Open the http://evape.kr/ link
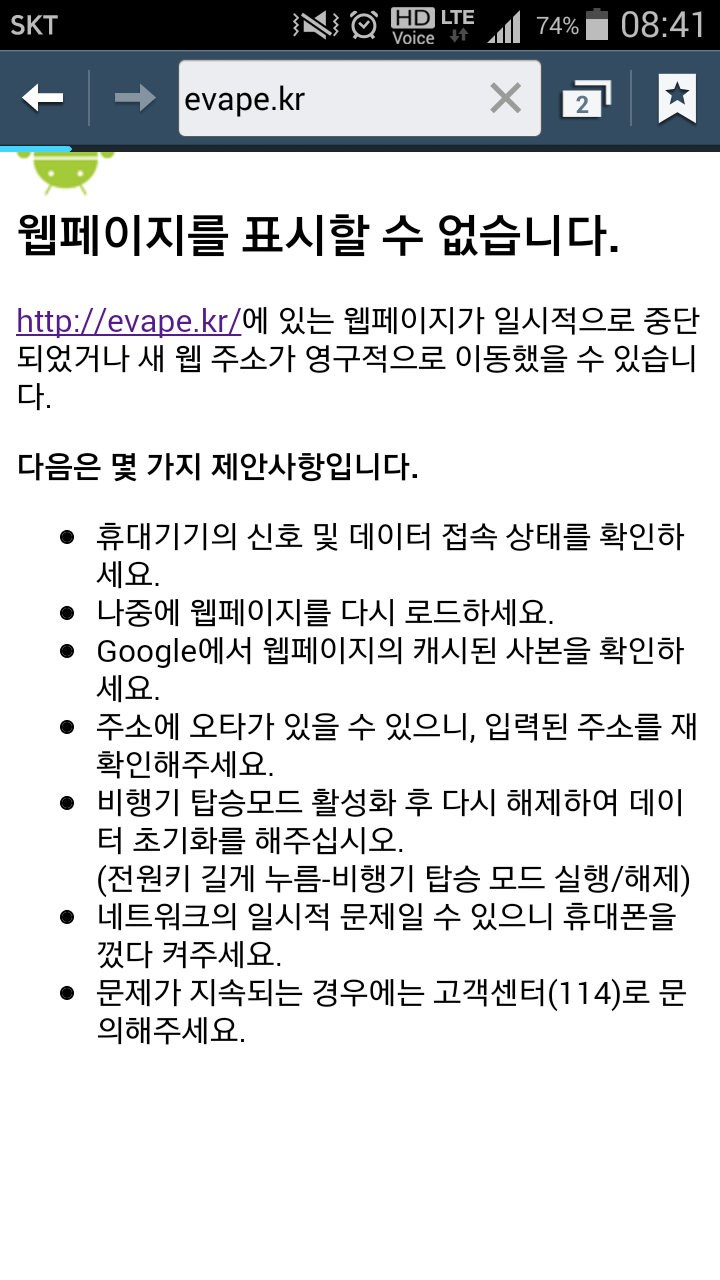The image size is (720, 1280). click(129, 321)
